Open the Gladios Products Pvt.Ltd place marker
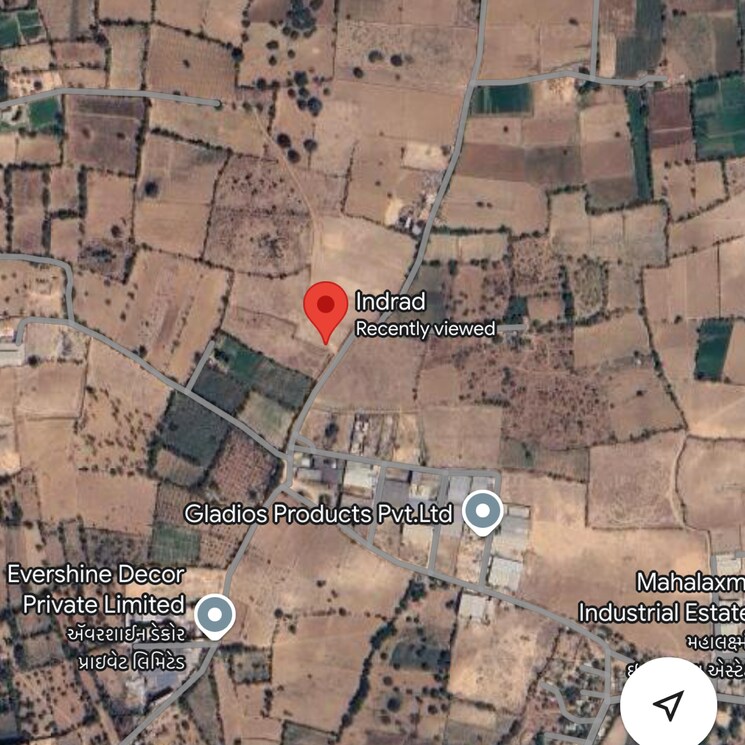 point(484,513)
